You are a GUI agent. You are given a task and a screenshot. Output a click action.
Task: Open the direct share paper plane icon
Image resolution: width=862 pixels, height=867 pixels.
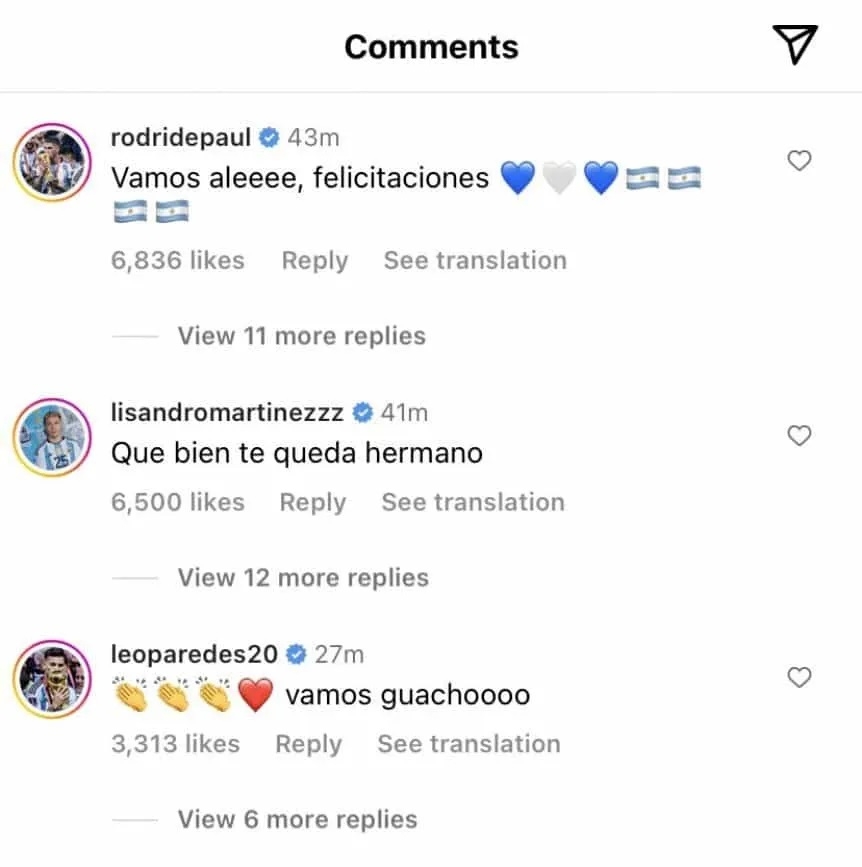coord(795,44)
